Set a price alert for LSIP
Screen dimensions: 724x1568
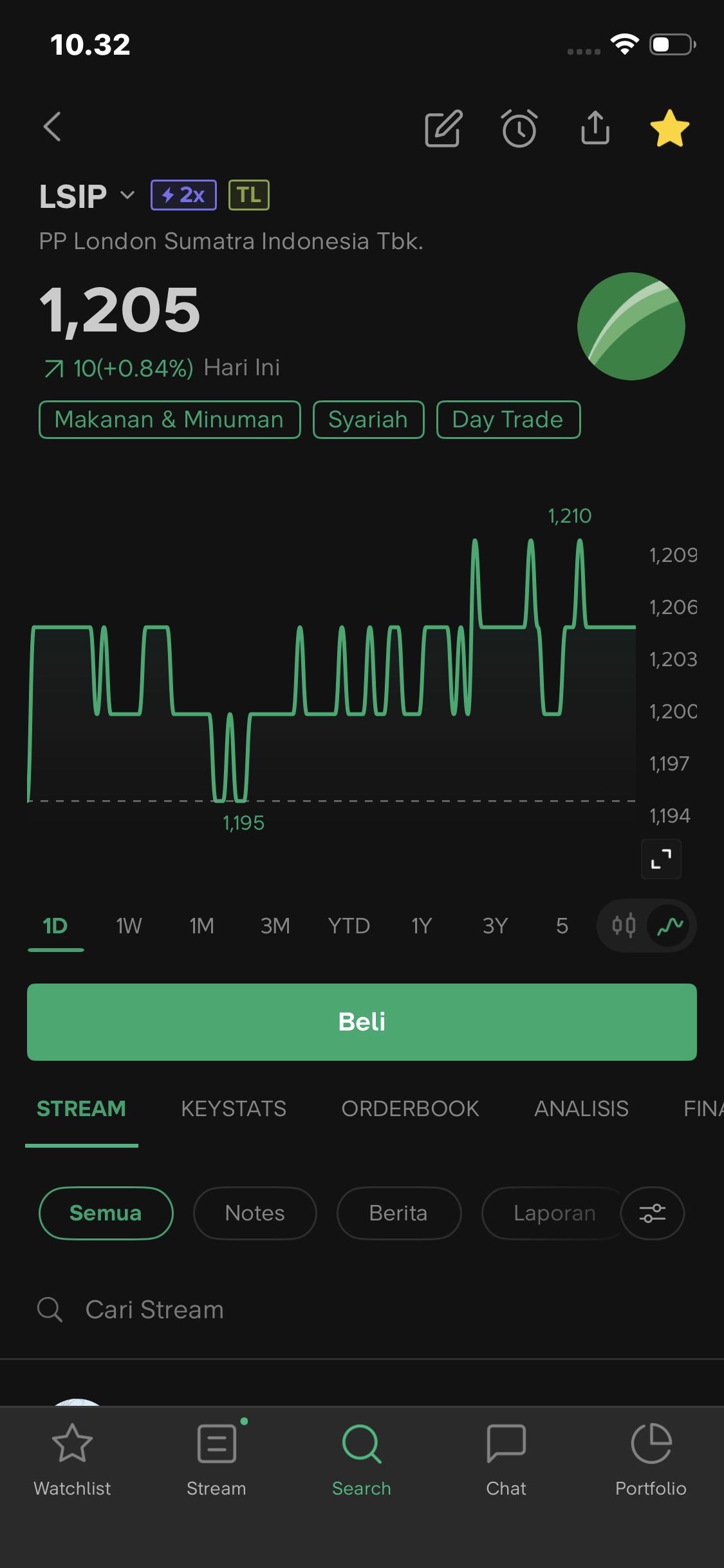point(519,129)
